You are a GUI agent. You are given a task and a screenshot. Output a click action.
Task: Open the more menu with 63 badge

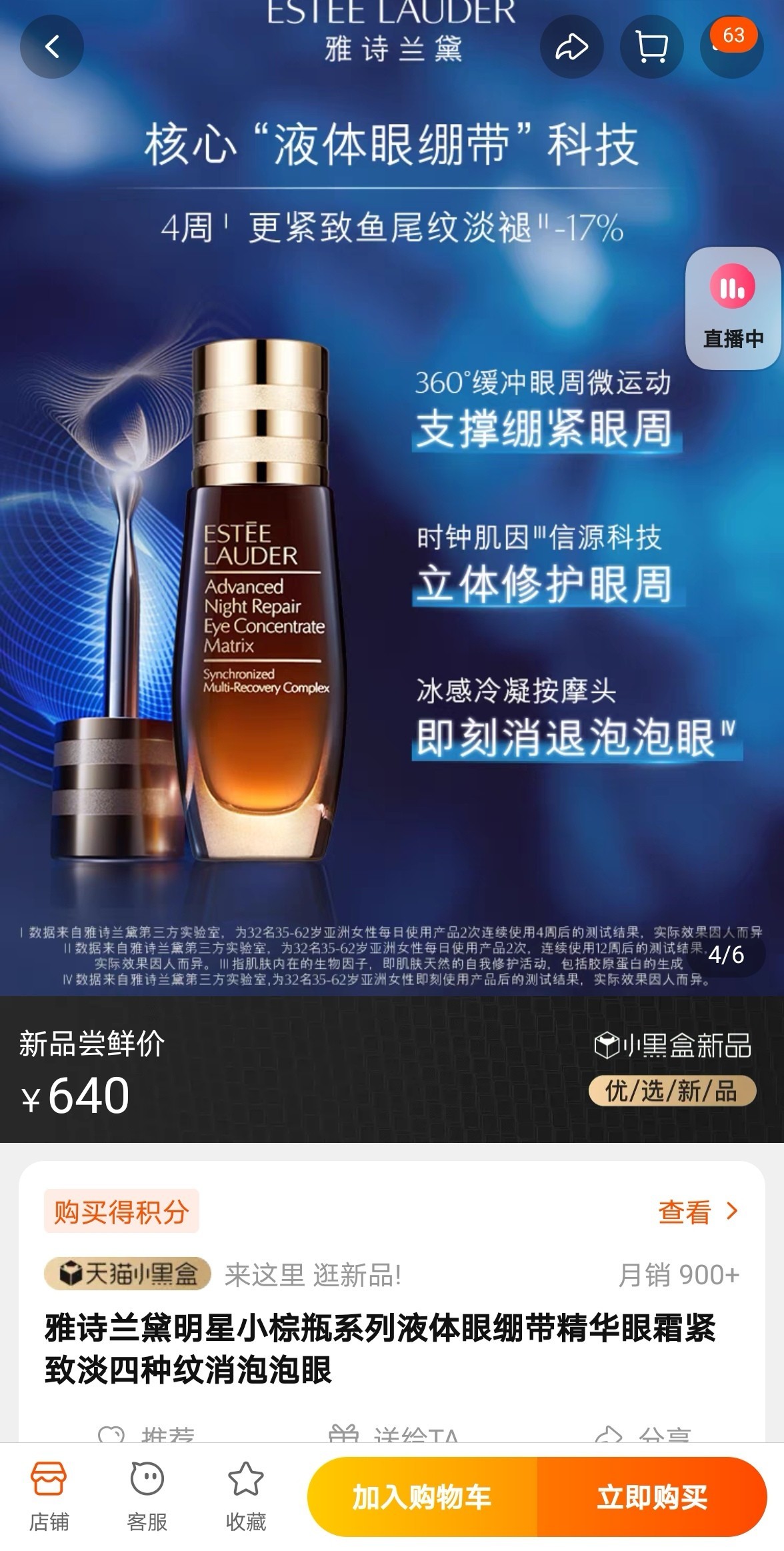point(731,47)
